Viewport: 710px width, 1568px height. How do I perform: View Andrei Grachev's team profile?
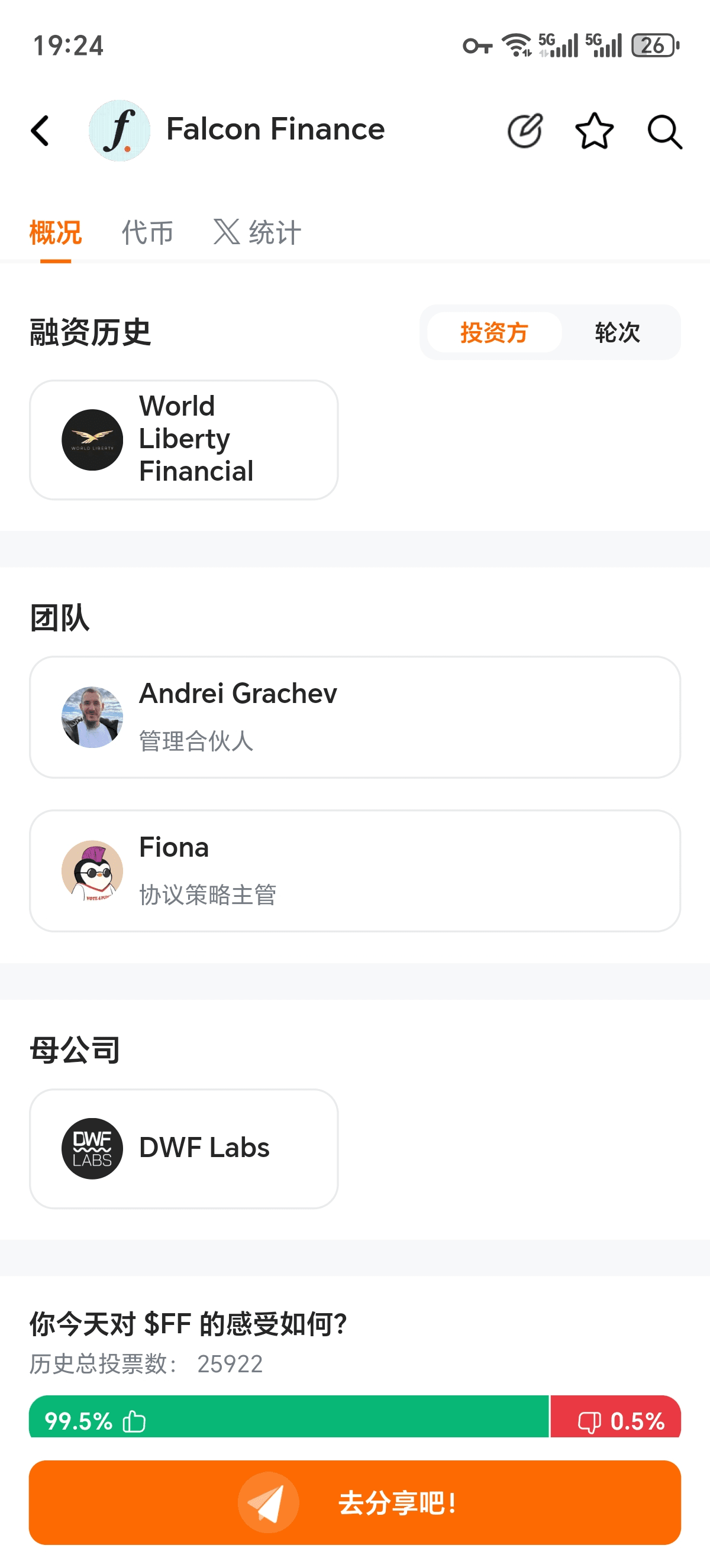pos(354,717)
